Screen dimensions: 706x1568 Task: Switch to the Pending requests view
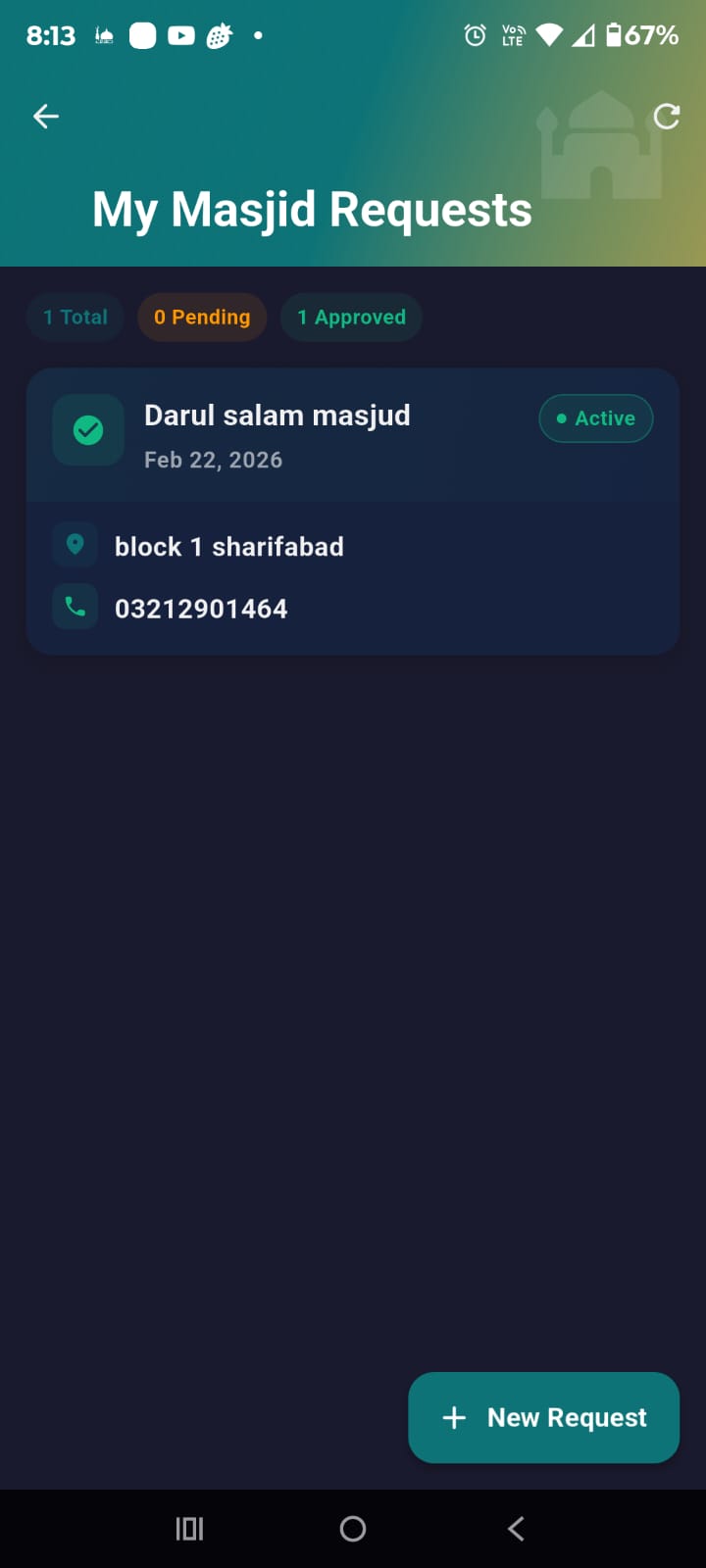202,317
